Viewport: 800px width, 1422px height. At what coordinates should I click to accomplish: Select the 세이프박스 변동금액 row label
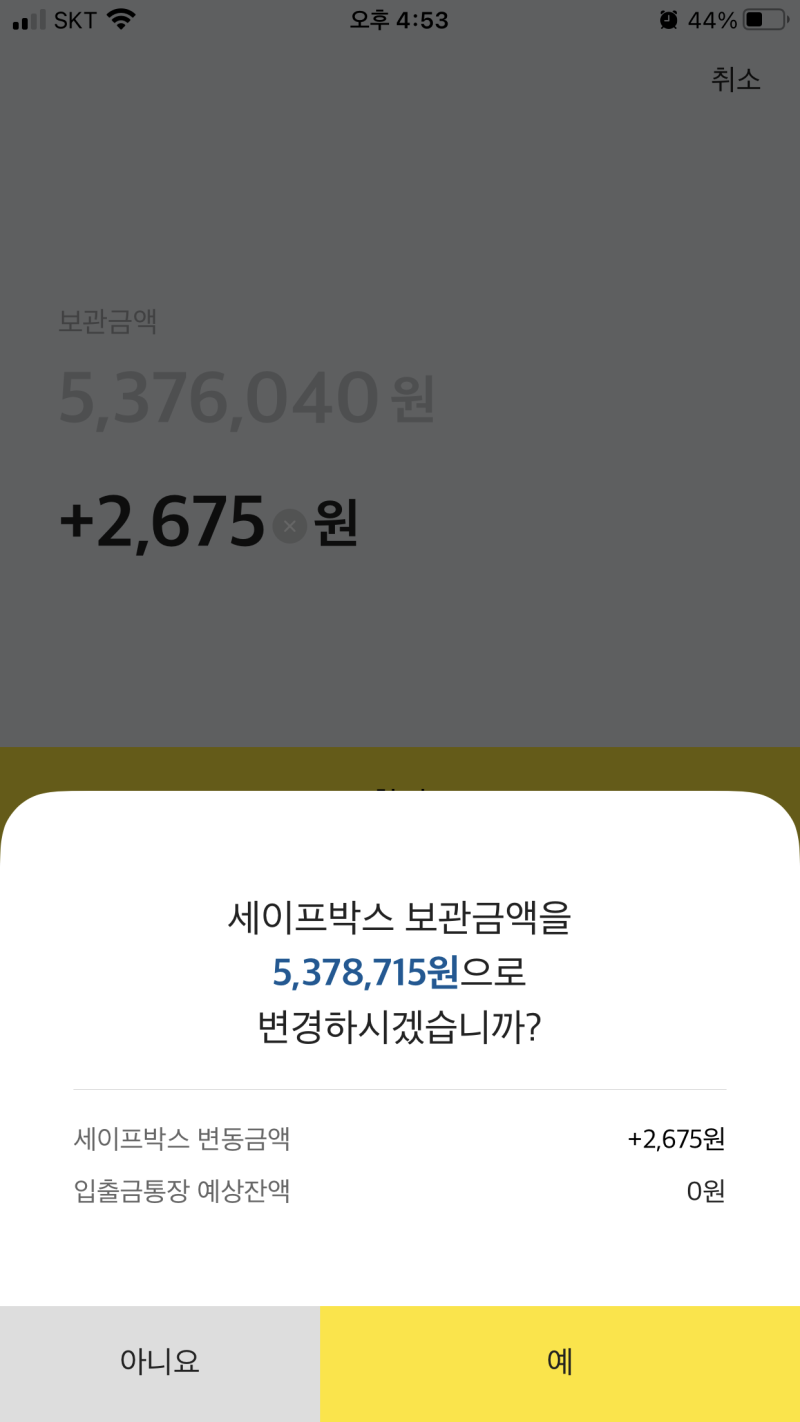[x=184, y=1138]
